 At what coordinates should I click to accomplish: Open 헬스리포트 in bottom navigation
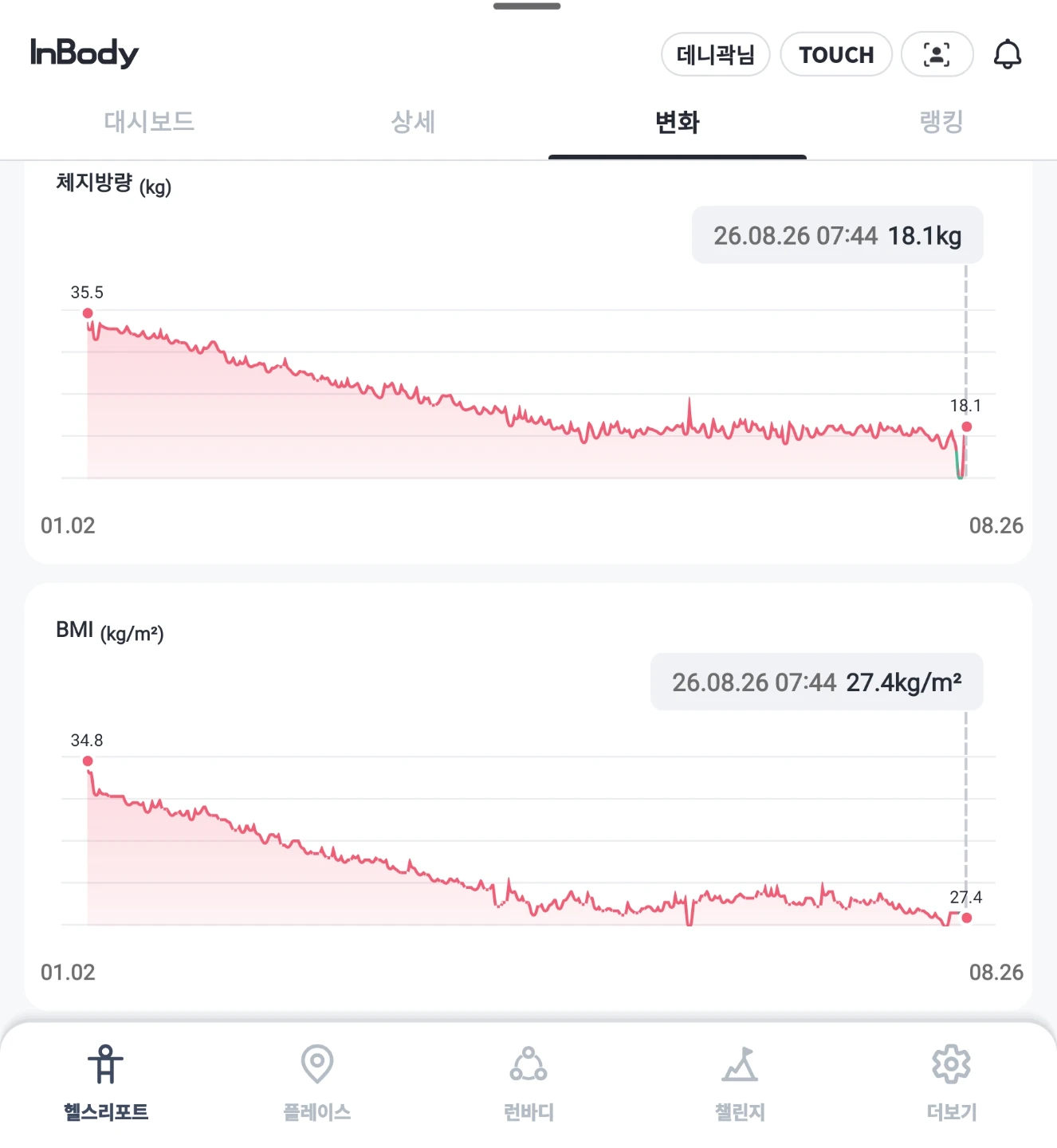click(106, 1083)
